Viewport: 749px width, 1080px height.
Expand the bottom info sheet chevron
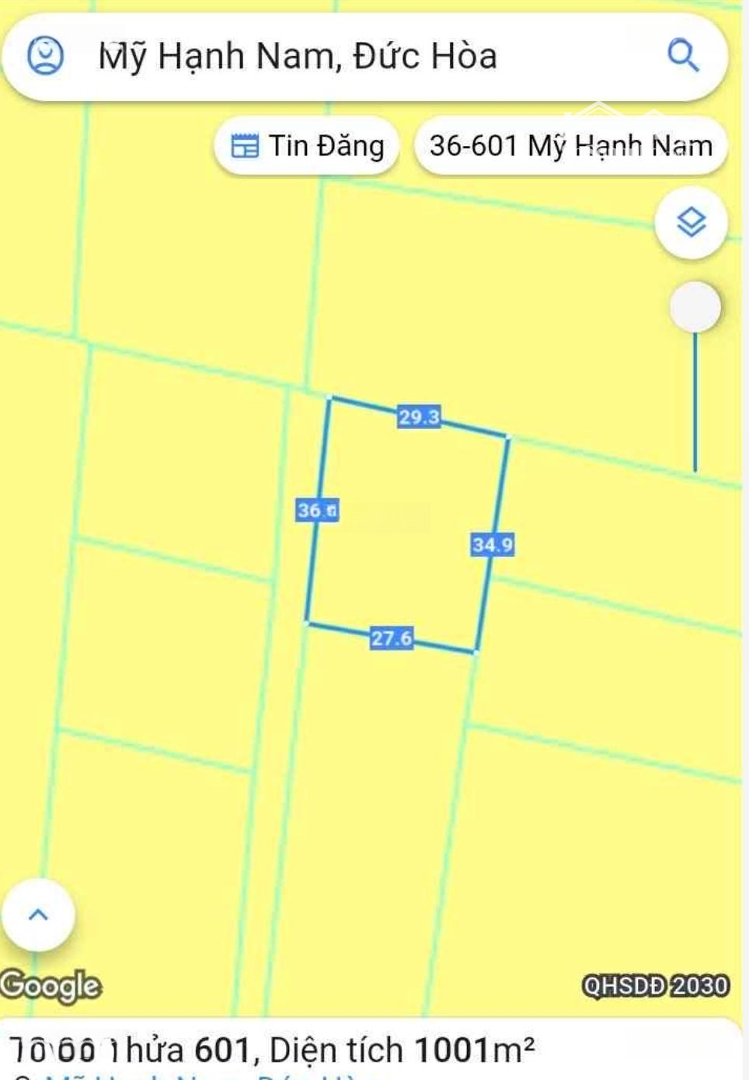pos(38,915)
